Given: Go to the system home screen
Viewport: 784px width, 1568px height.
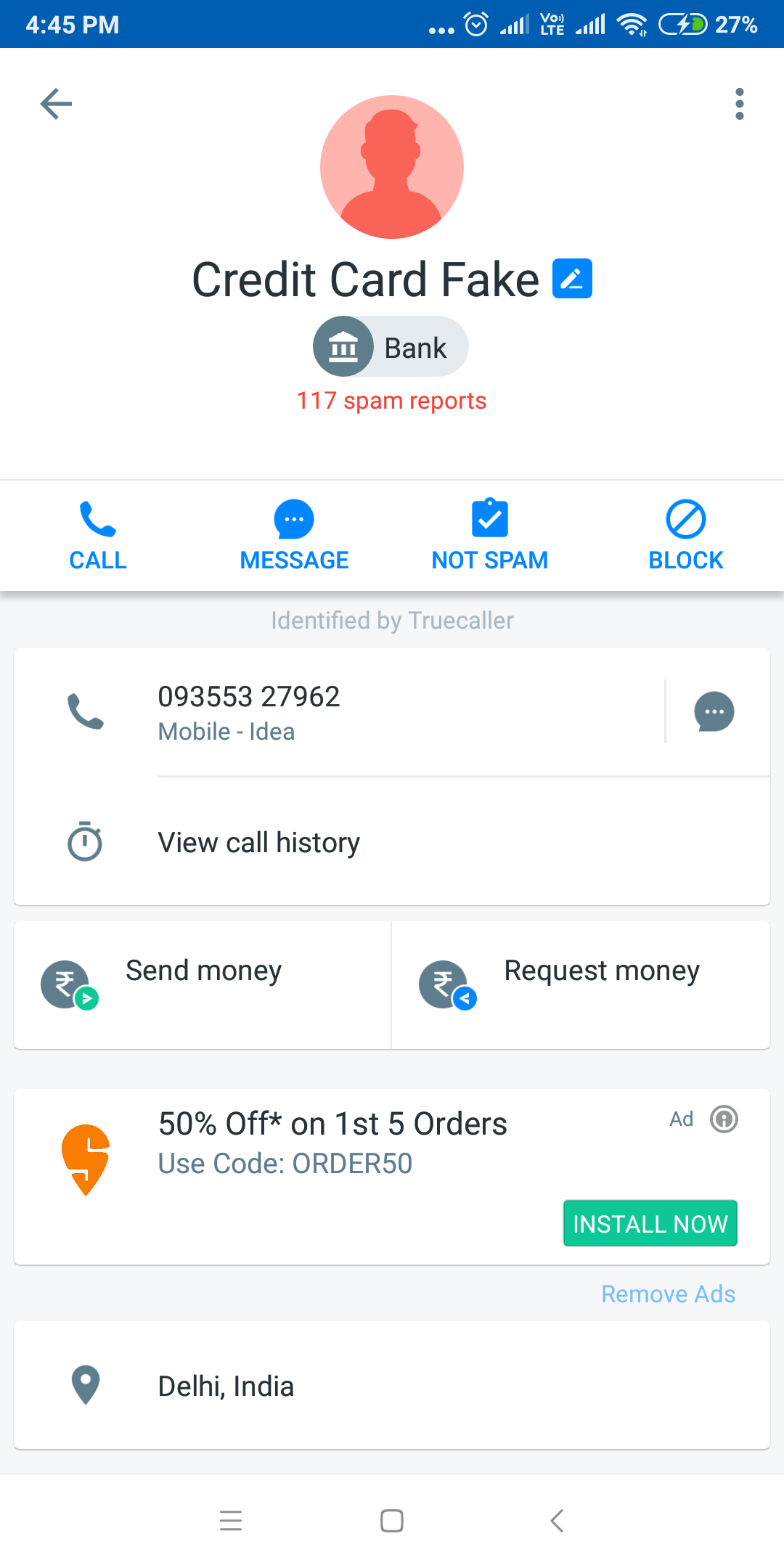Looking at the screenshot, I should (x=392, y=1521).
